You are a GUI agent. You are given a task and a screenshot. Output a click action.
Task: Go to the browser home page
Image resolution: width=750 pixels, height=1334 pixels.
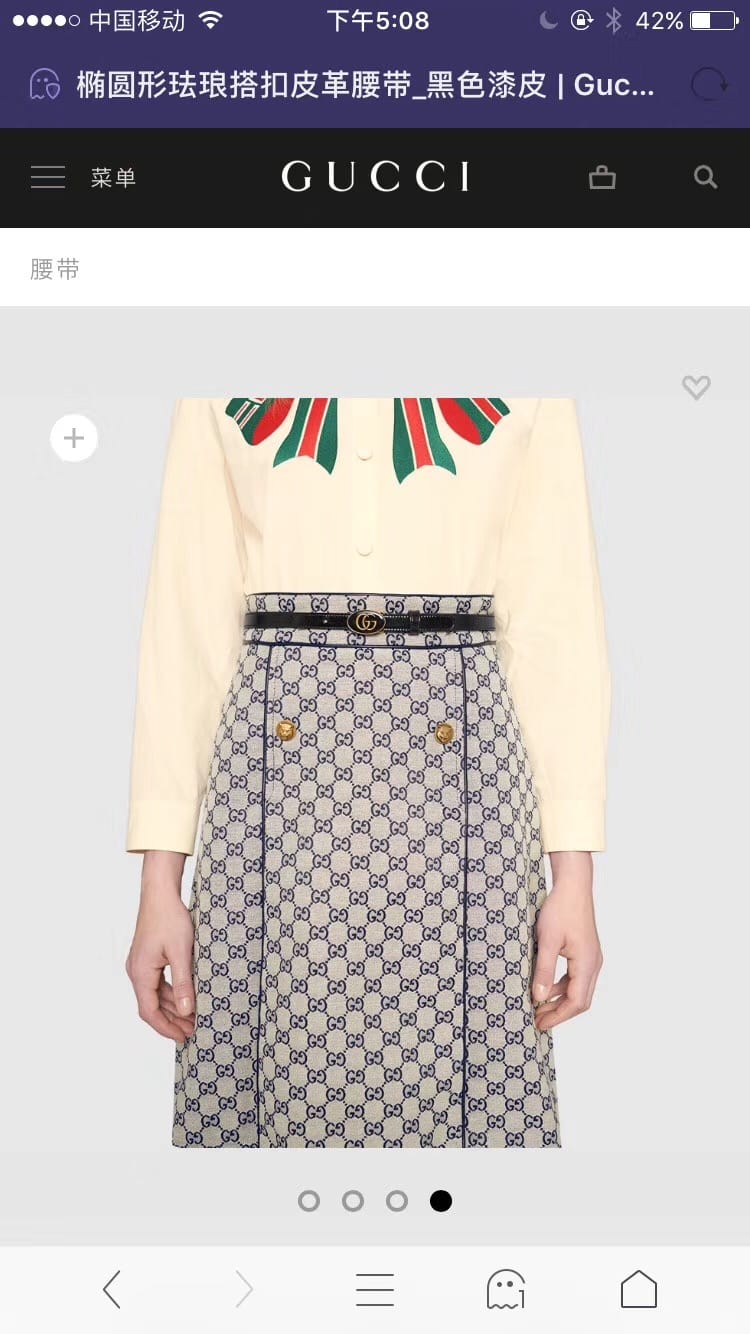coord(639,1290)
